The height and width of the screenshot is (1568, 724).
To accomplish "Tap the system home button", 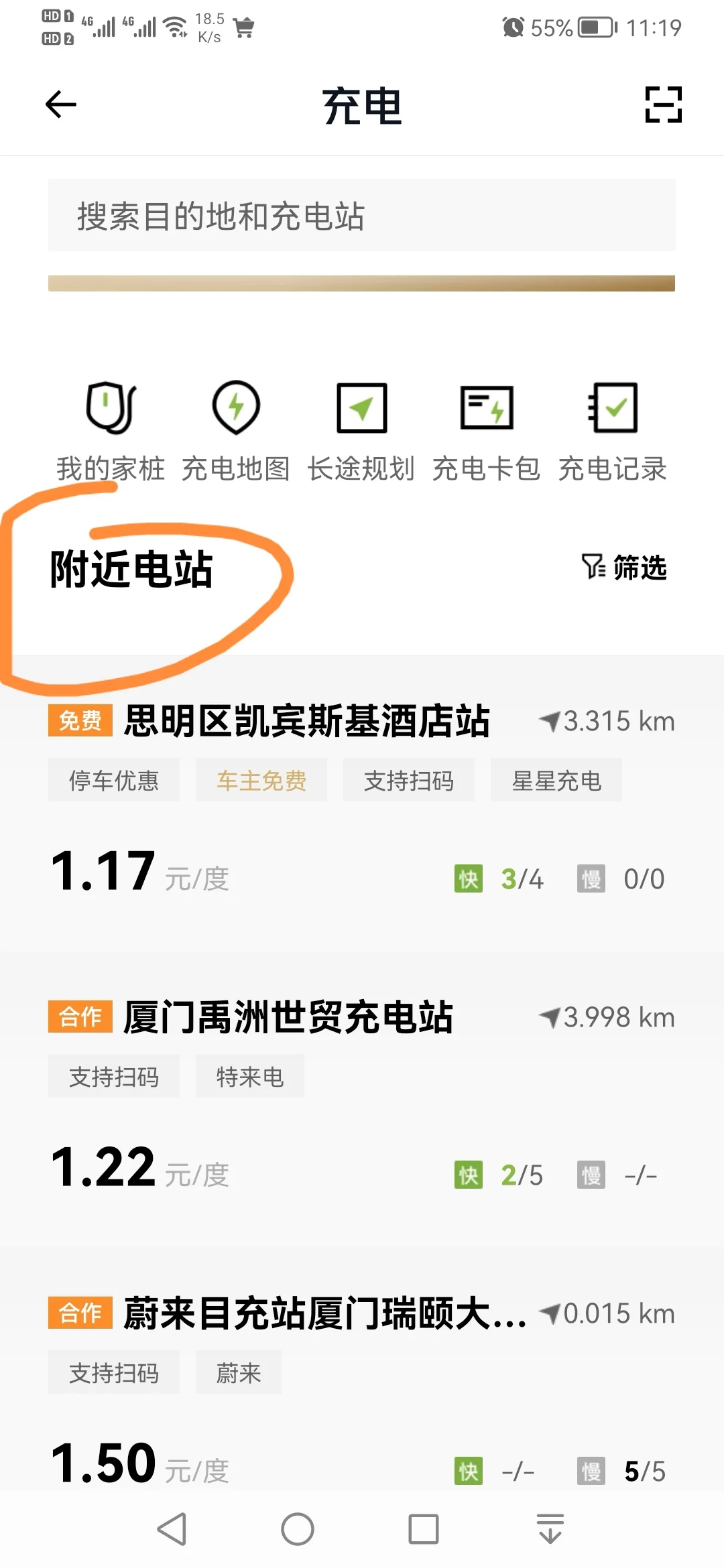I will tap(298, 1530).
